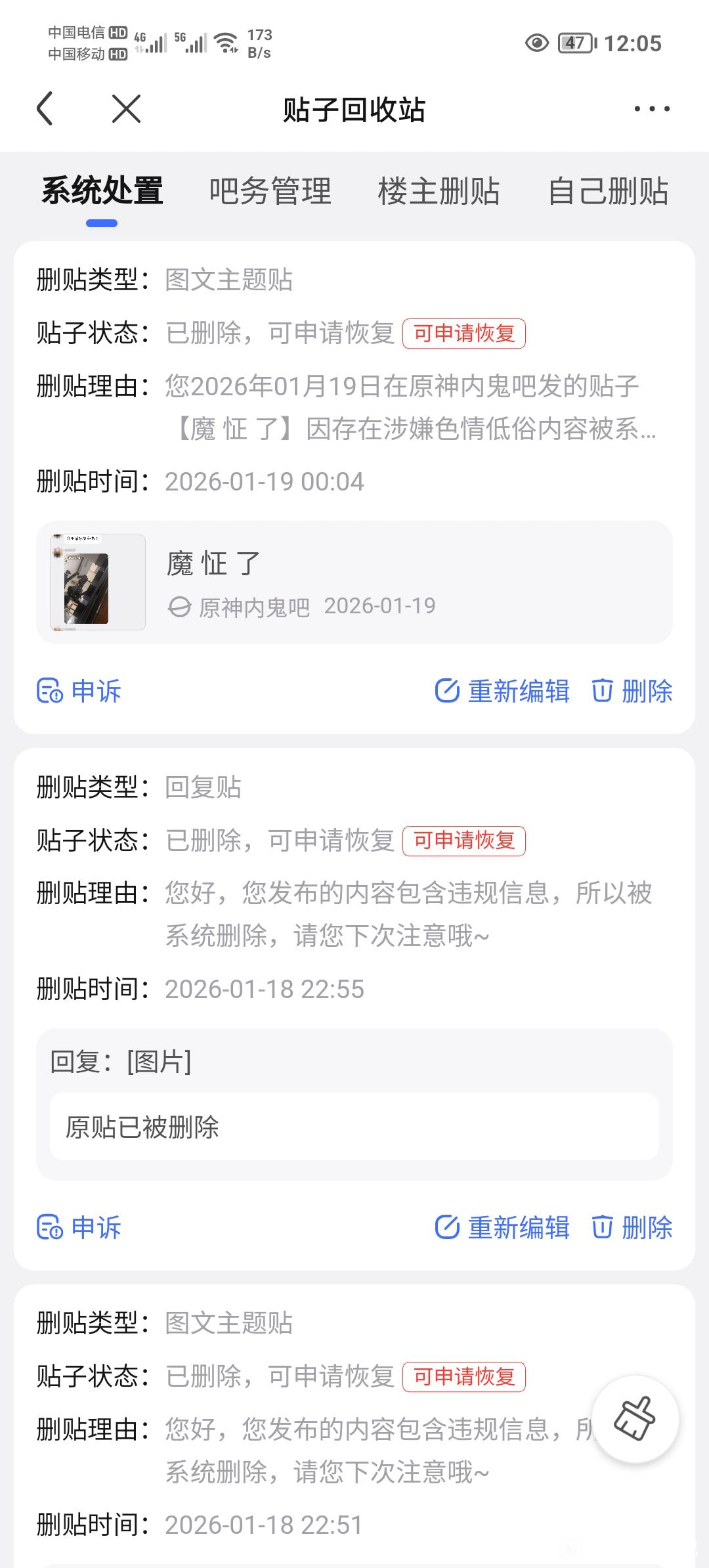Tap the floating broom clear button
The image size is (709, 1568).
635,1419
